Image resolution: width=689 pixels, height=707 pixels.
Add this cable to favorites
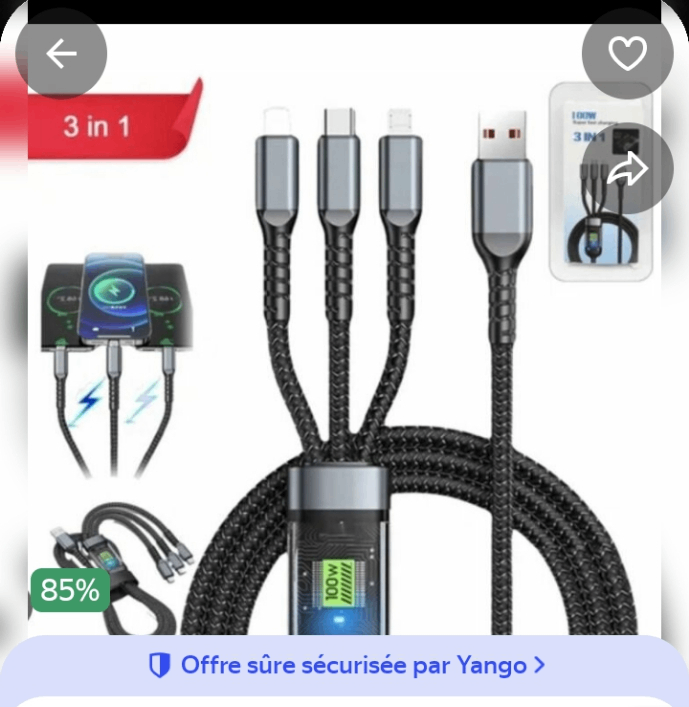(628, 55)
